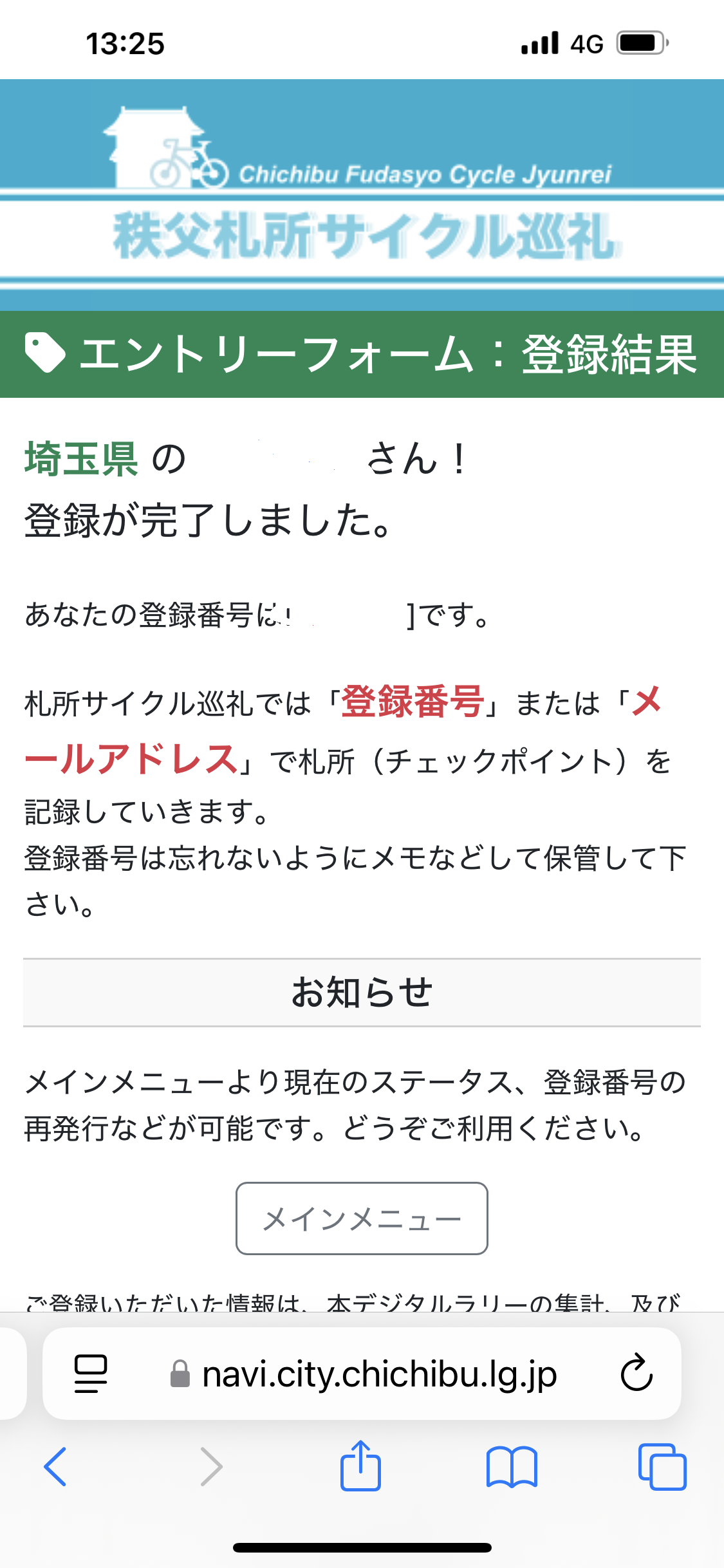Image resolution: width=724 pixels, height=1568 pixels.
Task: Reload the current page
Action: click(636, 1373)
